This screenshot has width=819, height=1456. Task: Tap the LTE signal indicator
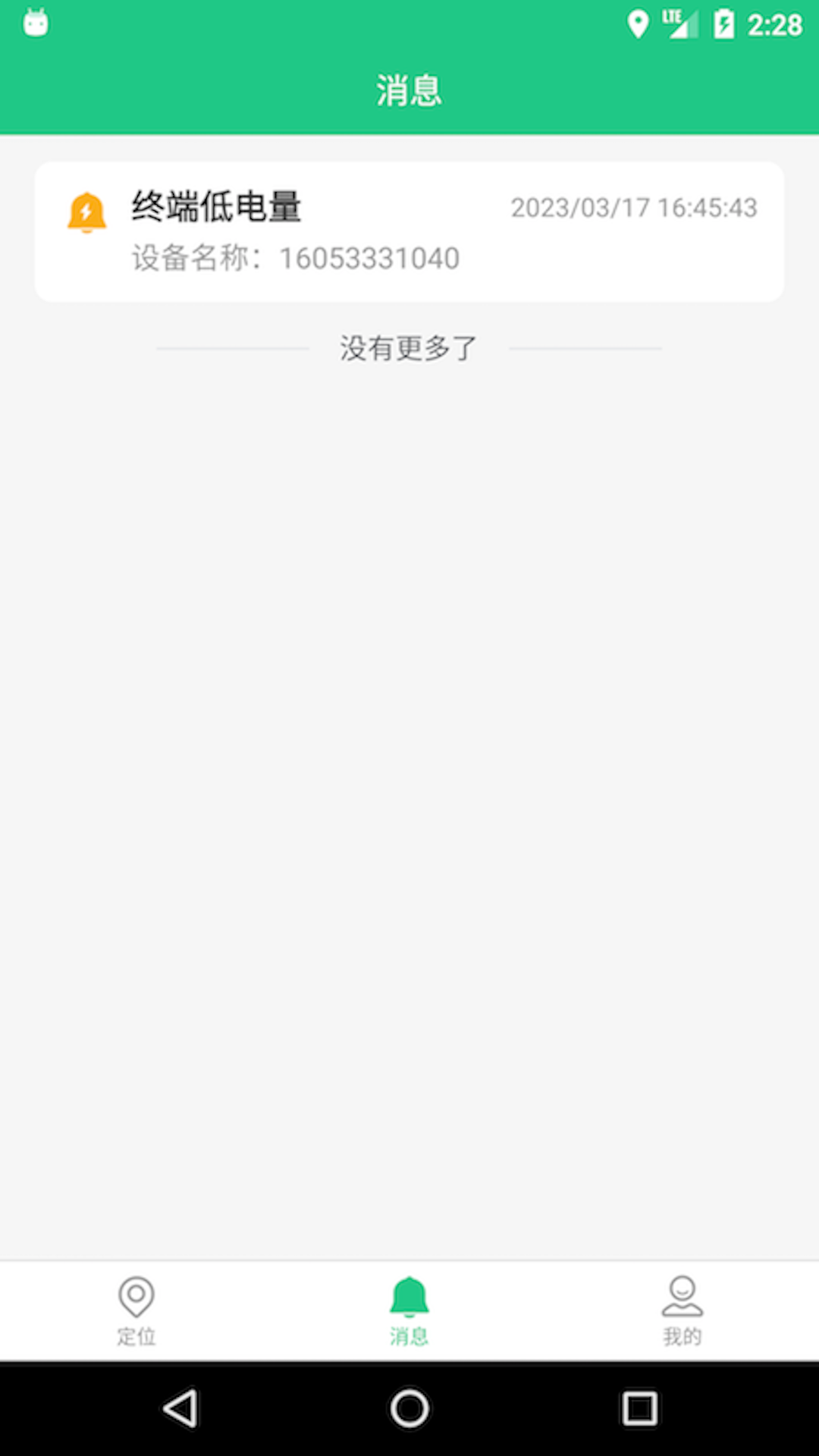tap(681, 22)
